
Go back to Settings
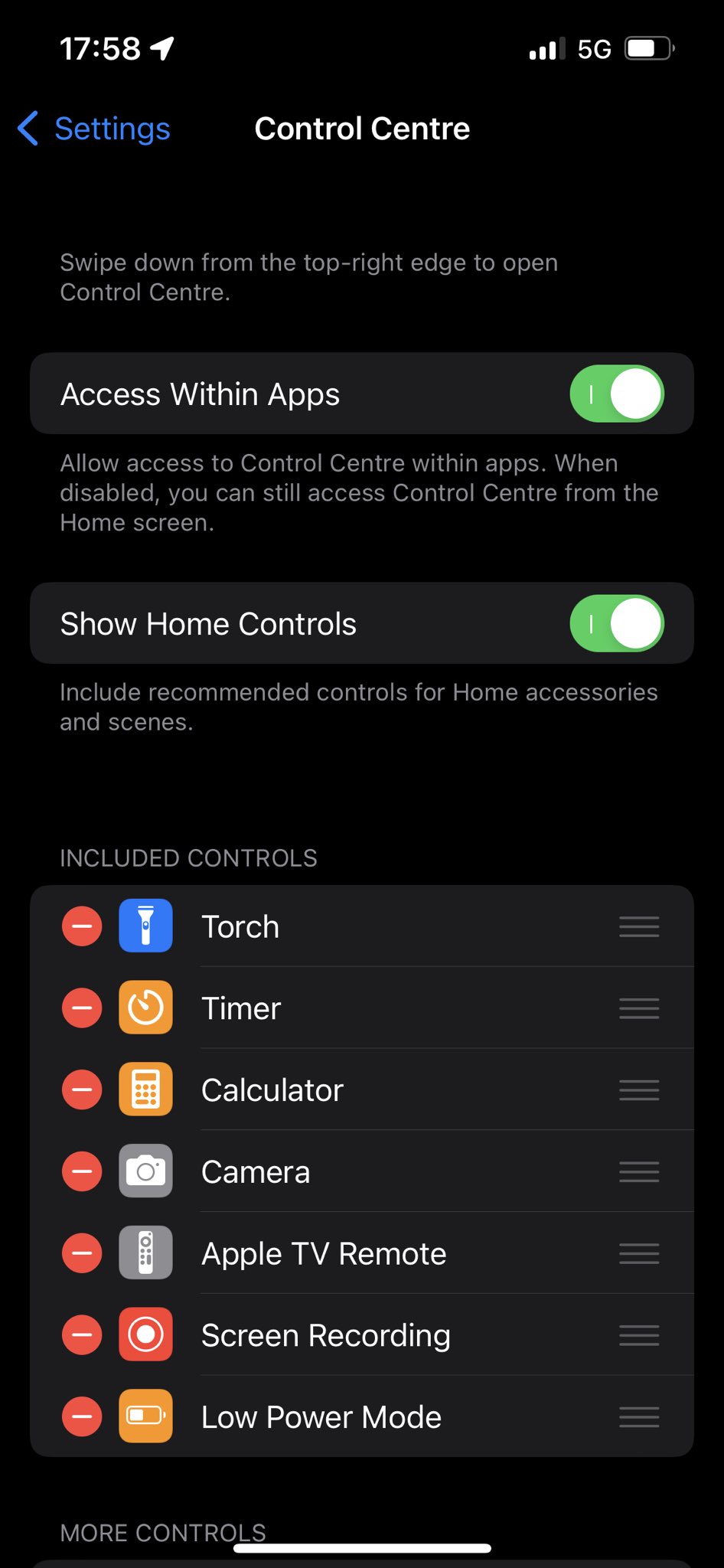[x=94, y=129]
